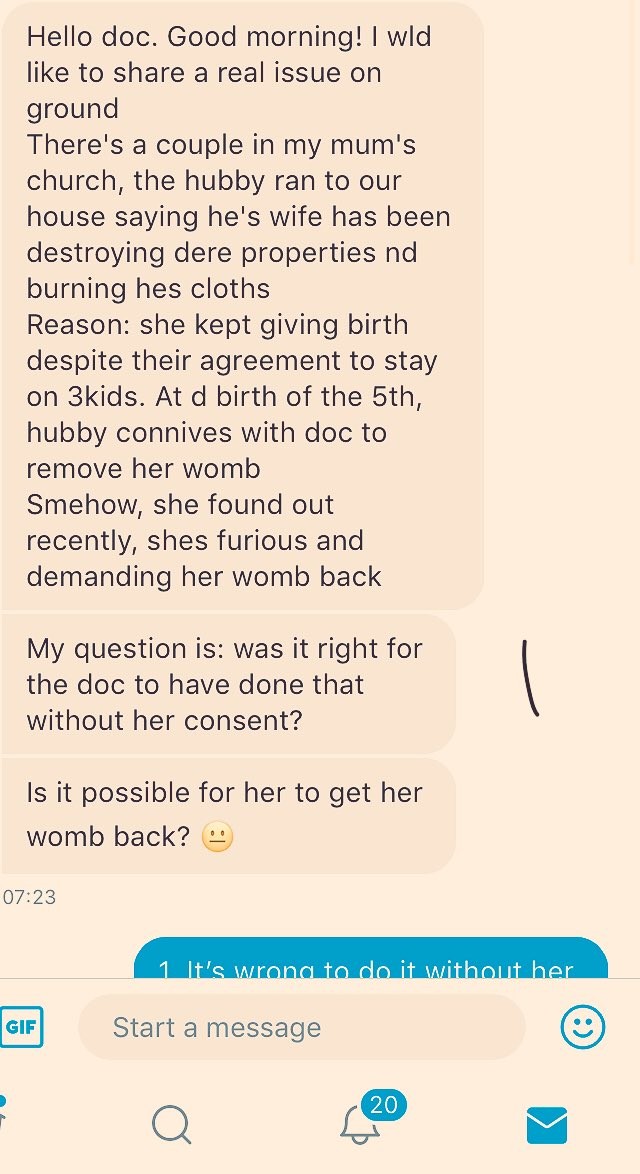Viewport: 640px width, 1174px height.
Task: Switch to the Messages envelope tab
Action: pos(546,1125)
